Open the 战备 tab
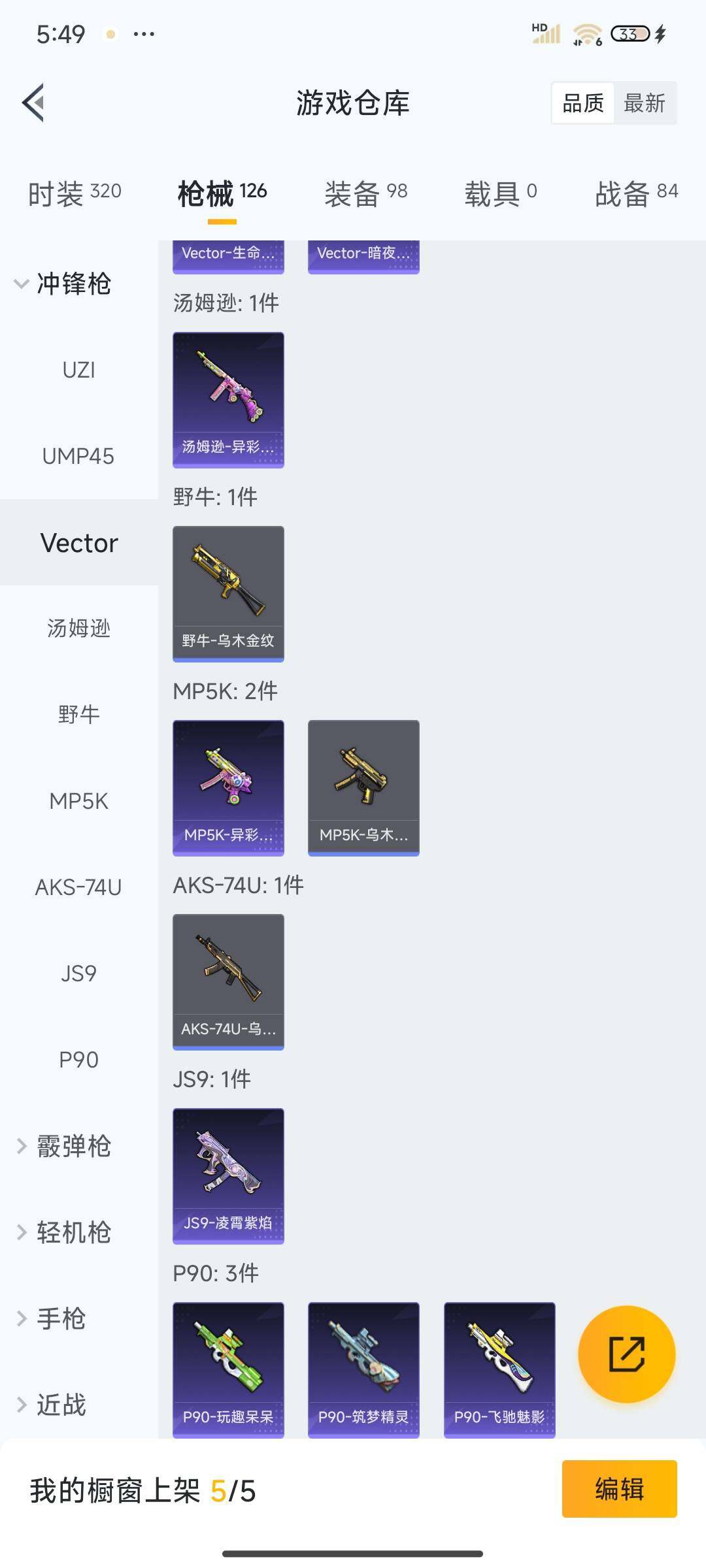The height and width of the screenshot is (1568, 706). [x=636, y=193]
